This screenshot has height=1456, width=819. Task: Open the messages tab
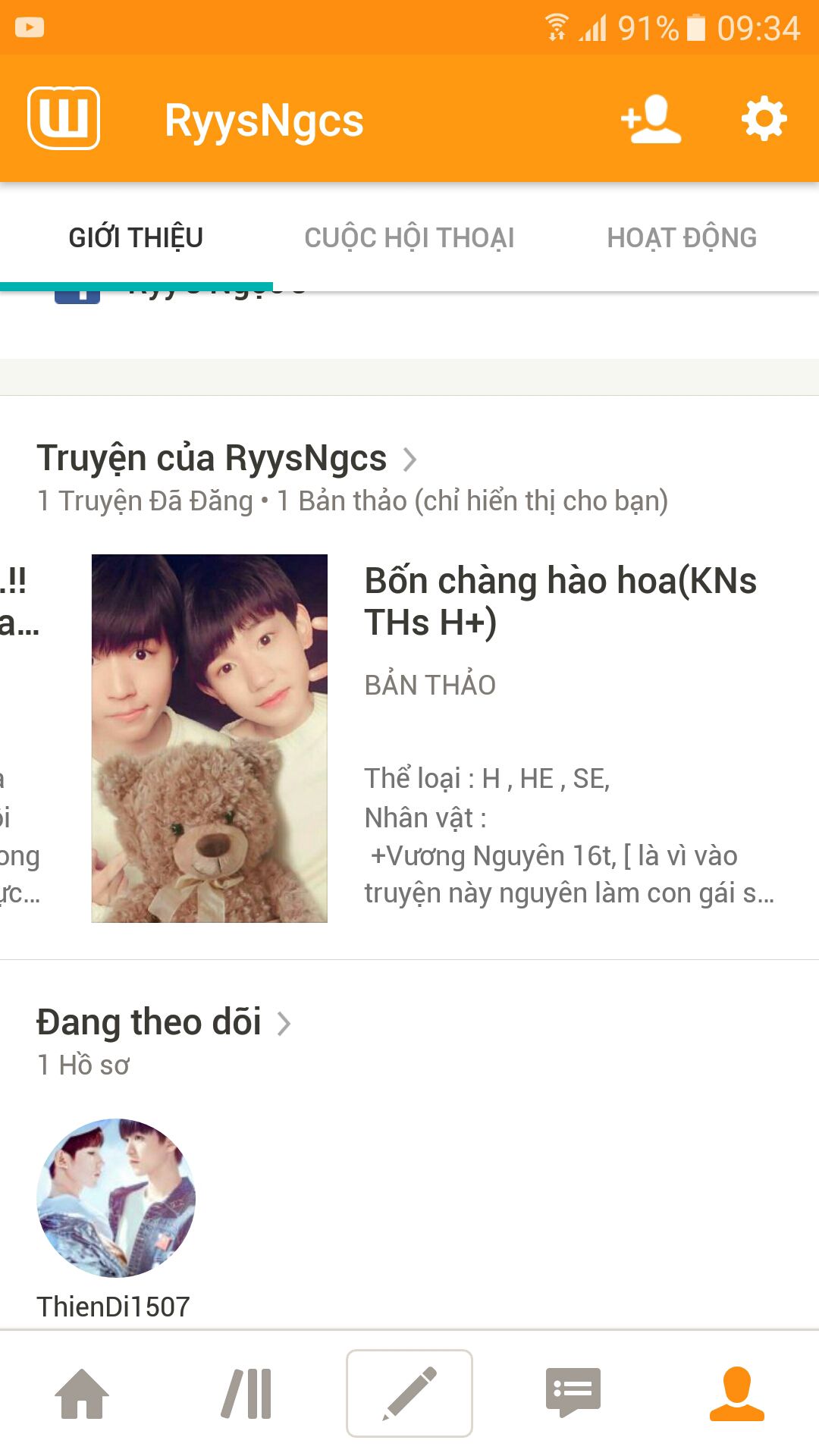(573, 1393)
